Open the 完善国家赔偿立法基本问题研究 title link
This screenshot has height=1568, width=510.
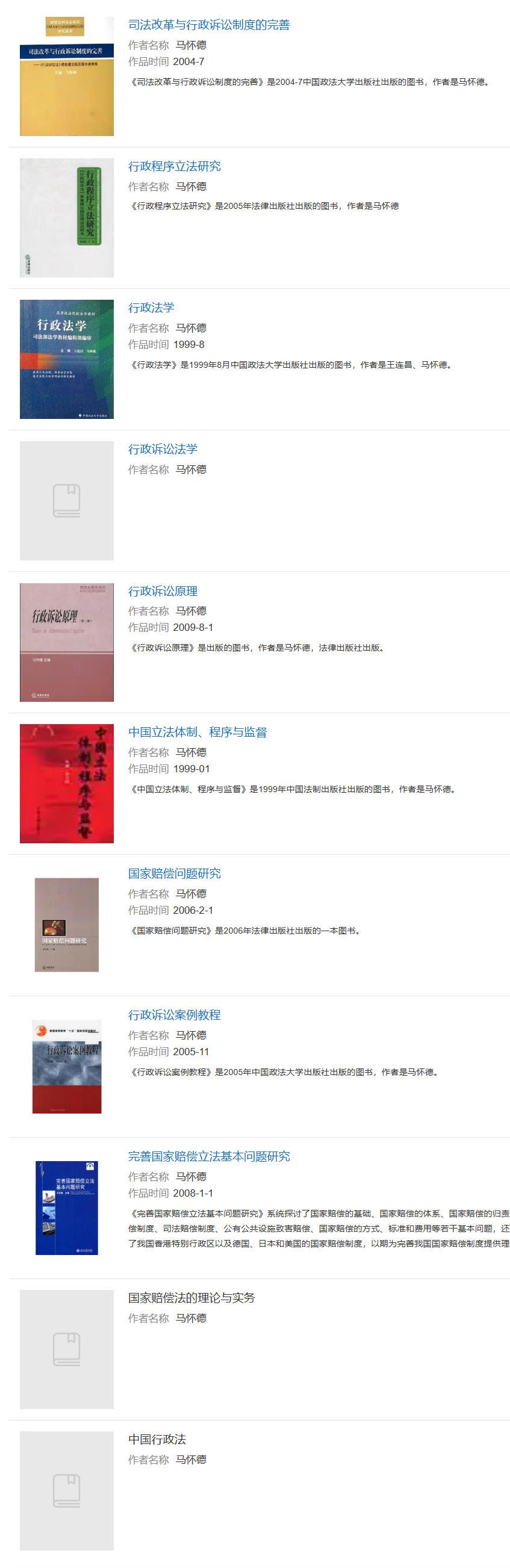209,1156
